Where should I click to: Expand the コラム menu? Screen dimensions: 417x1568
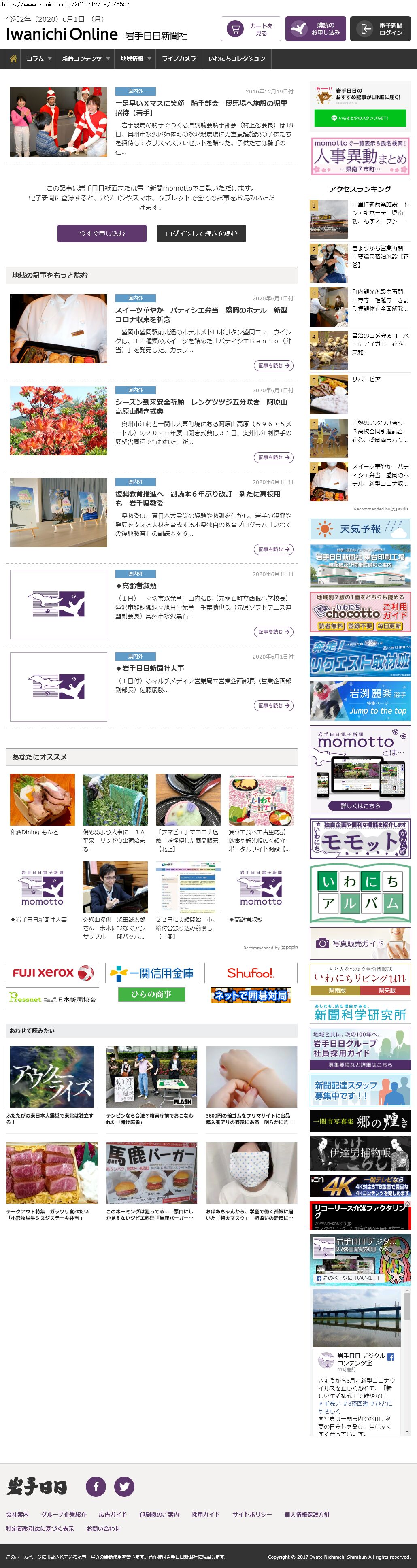38,58
